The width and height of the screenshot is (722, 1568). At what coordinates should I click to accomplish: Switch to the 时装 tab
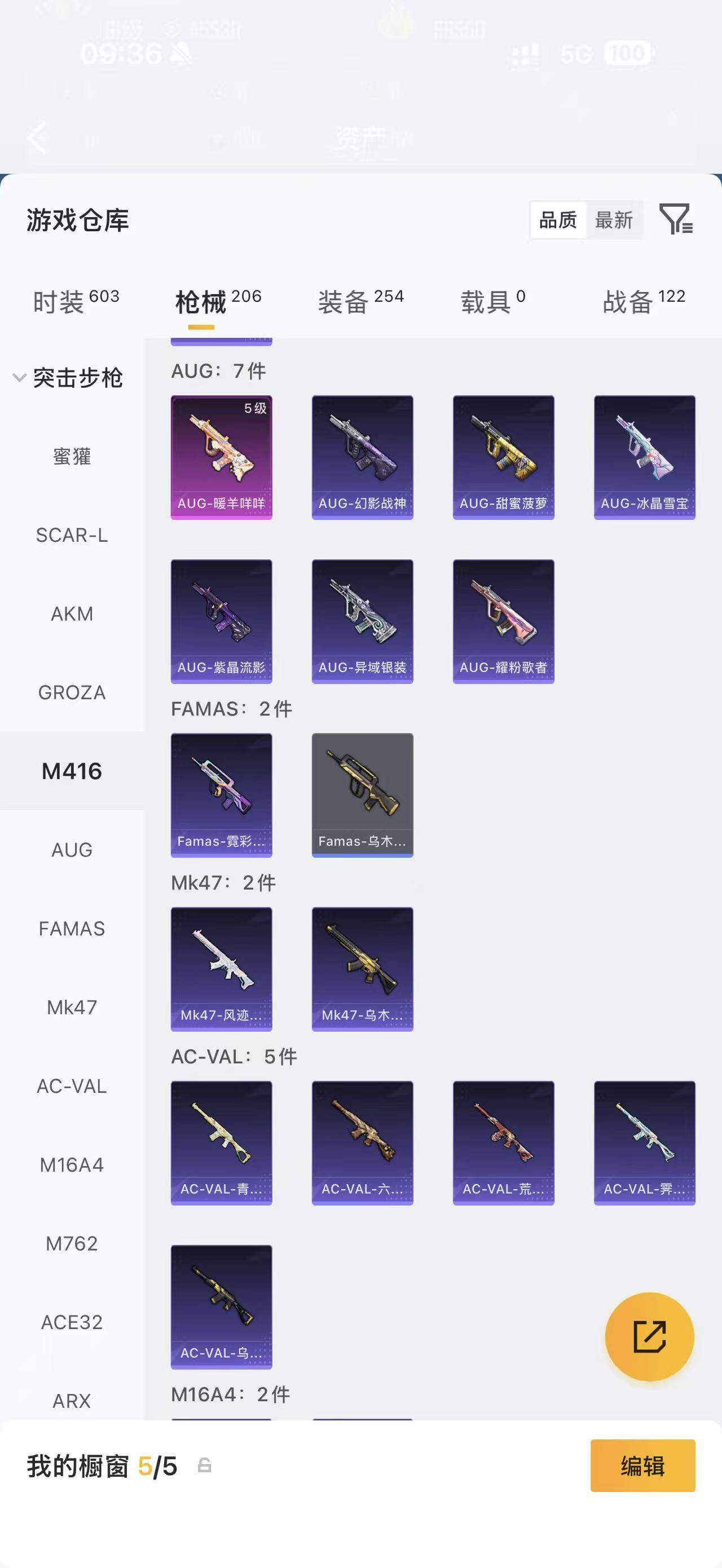[76, 301]
